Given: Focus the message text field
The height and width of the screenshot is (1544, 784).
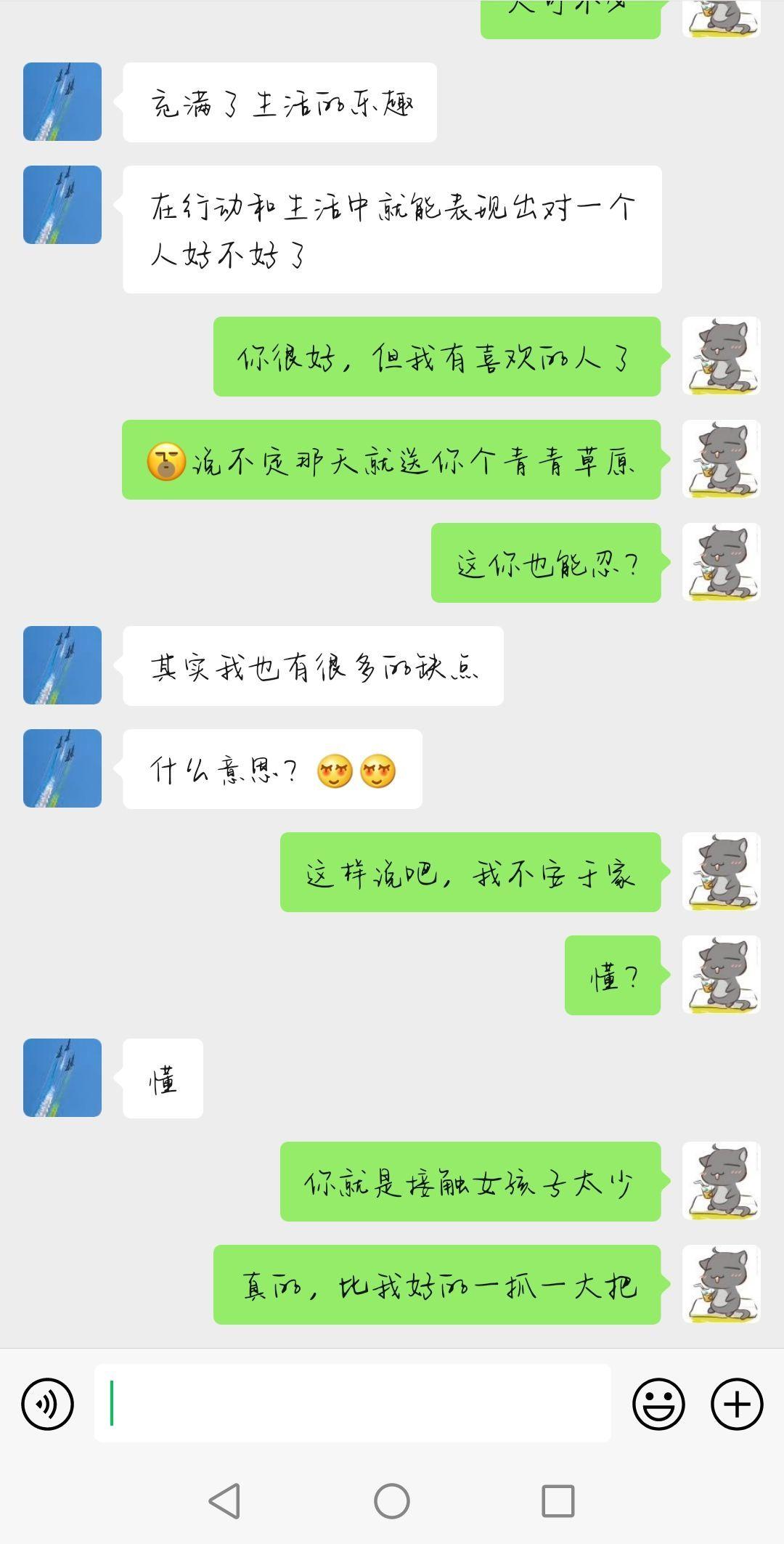Looking at the screenshot, I should tap(352, 1402).
